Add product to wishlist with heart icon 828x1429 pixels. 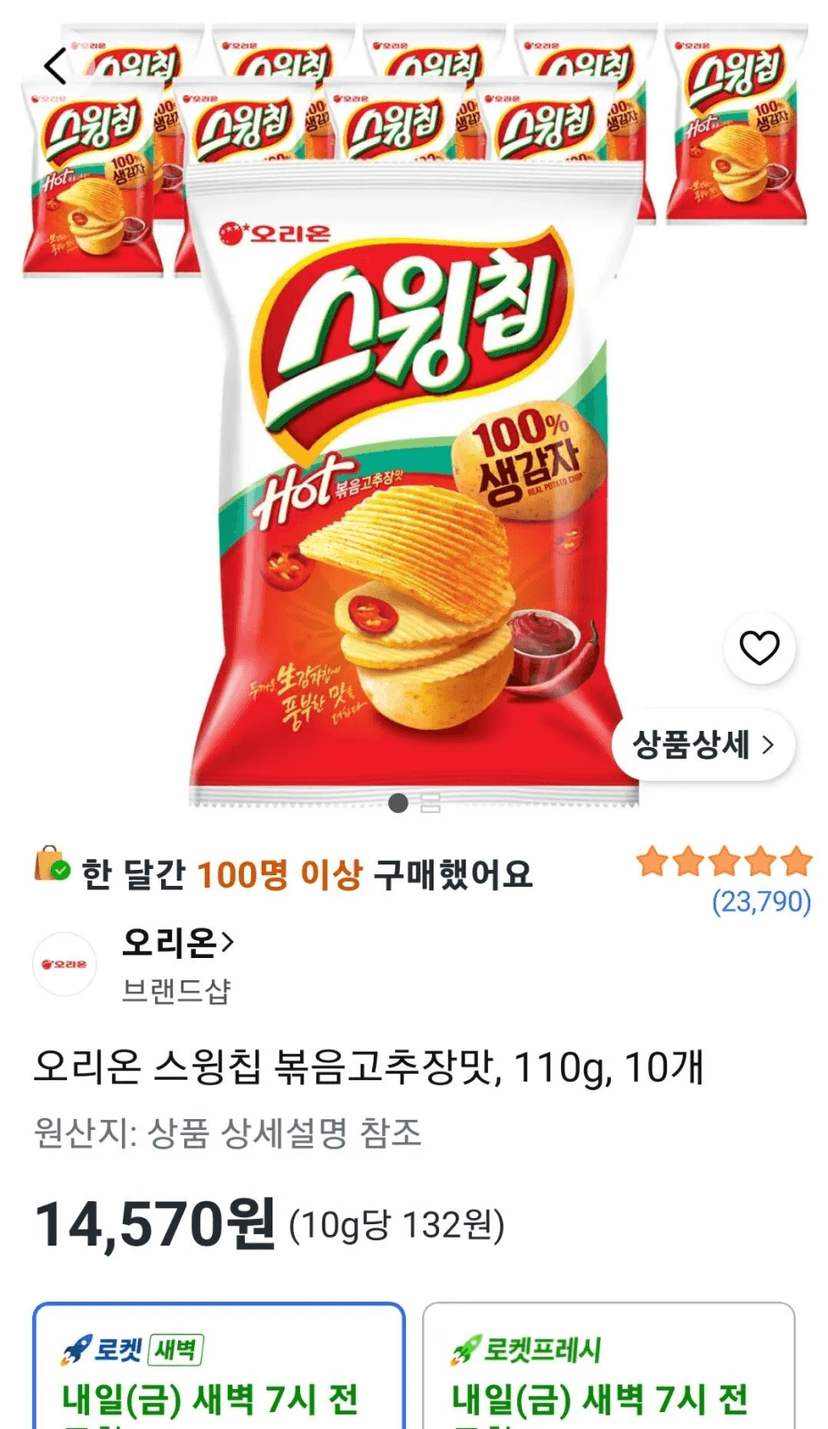(759, 648)
